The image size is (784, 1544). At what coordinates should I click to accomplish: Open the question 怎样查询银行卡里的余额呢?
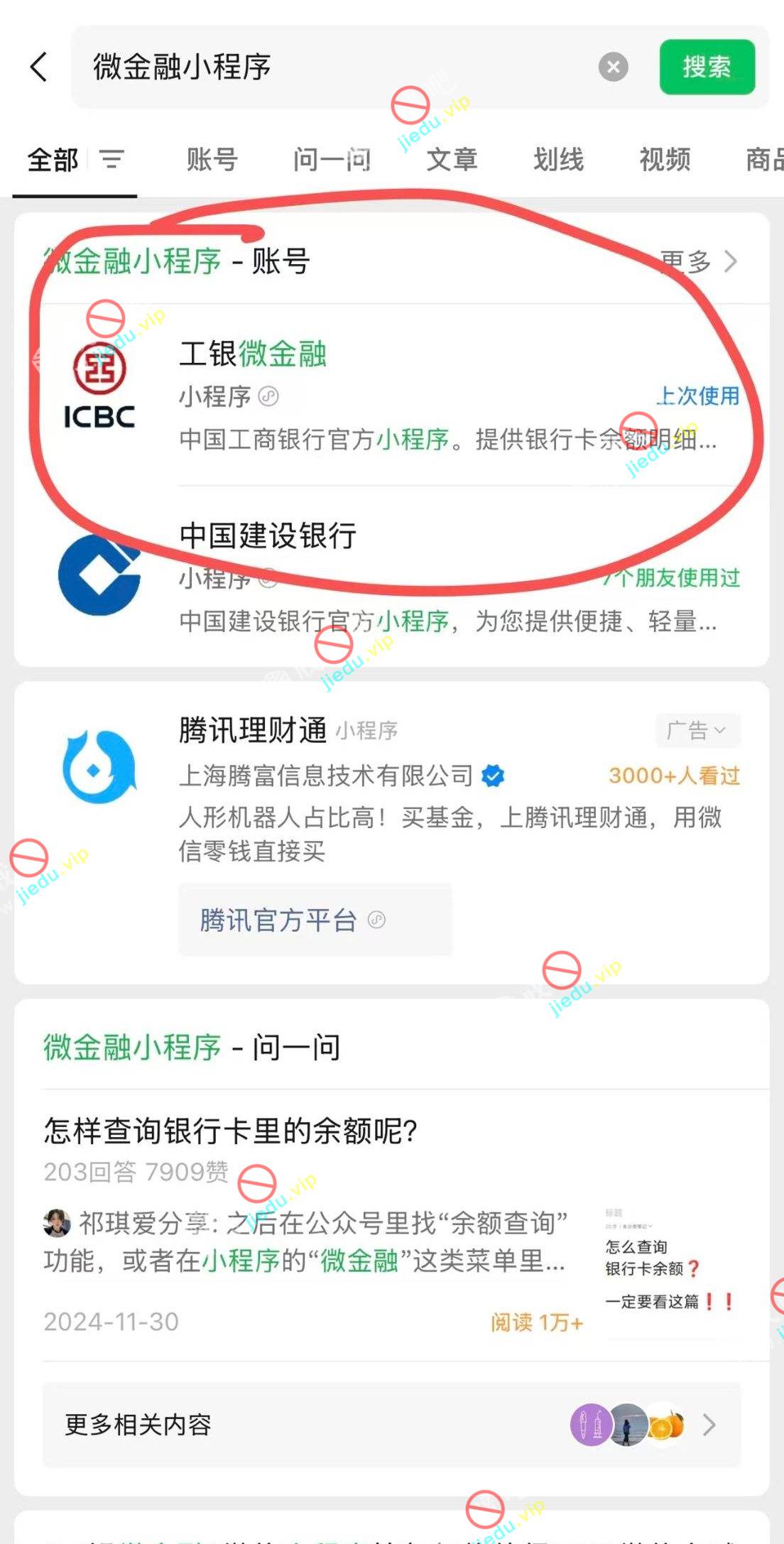(231, 1130)
